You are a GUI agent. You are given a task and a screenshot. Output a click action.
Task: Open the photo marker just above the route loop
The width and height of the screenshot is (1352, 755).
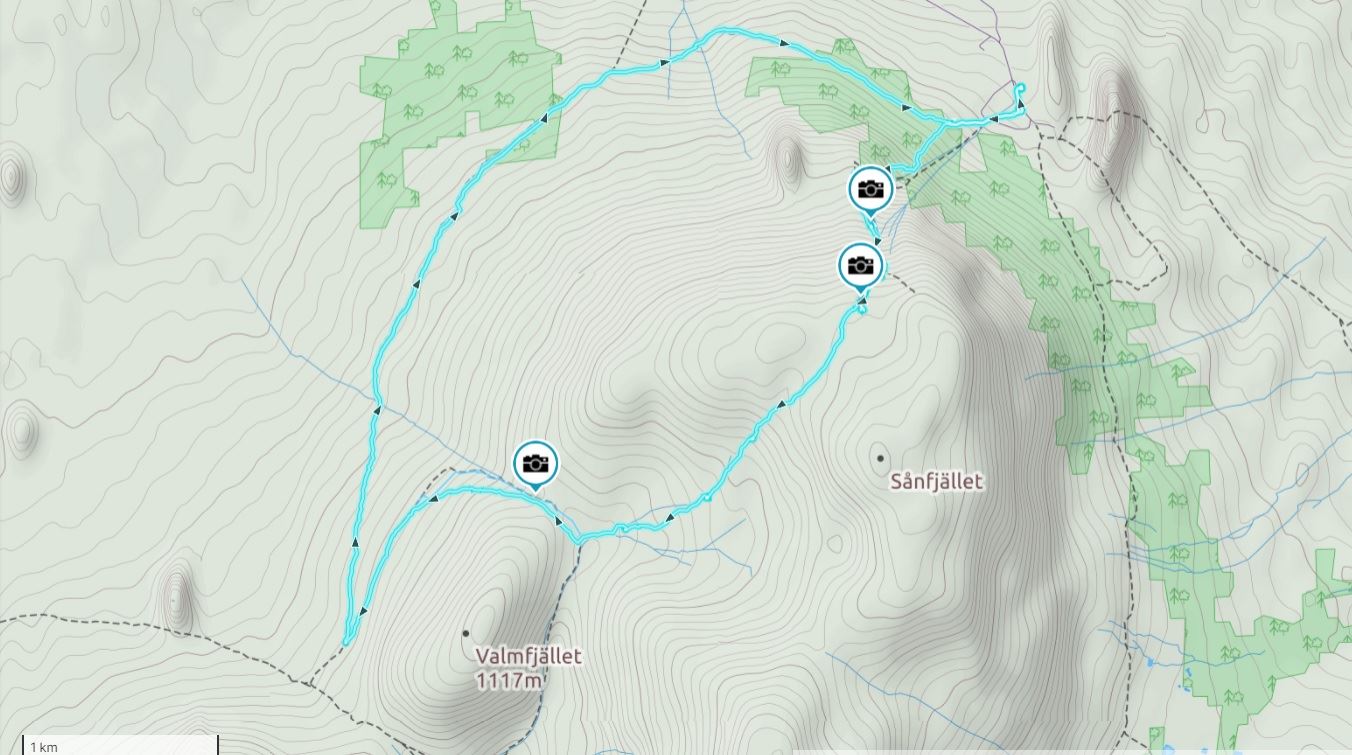coord(859,265)
